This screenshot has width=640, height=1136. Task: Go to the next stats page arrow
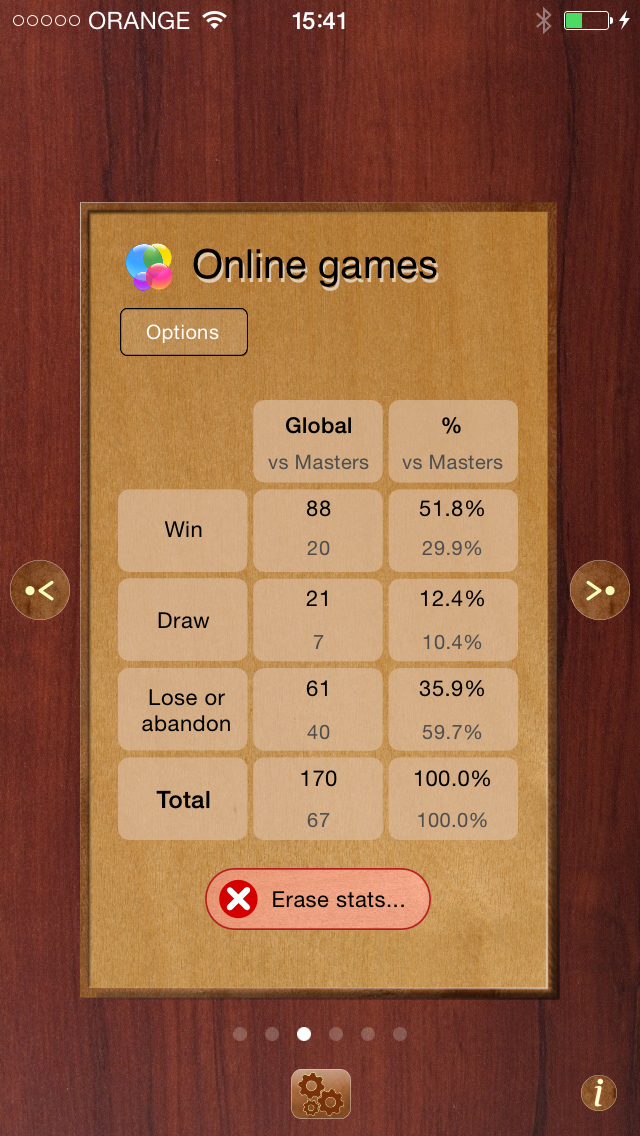(600, 590)
